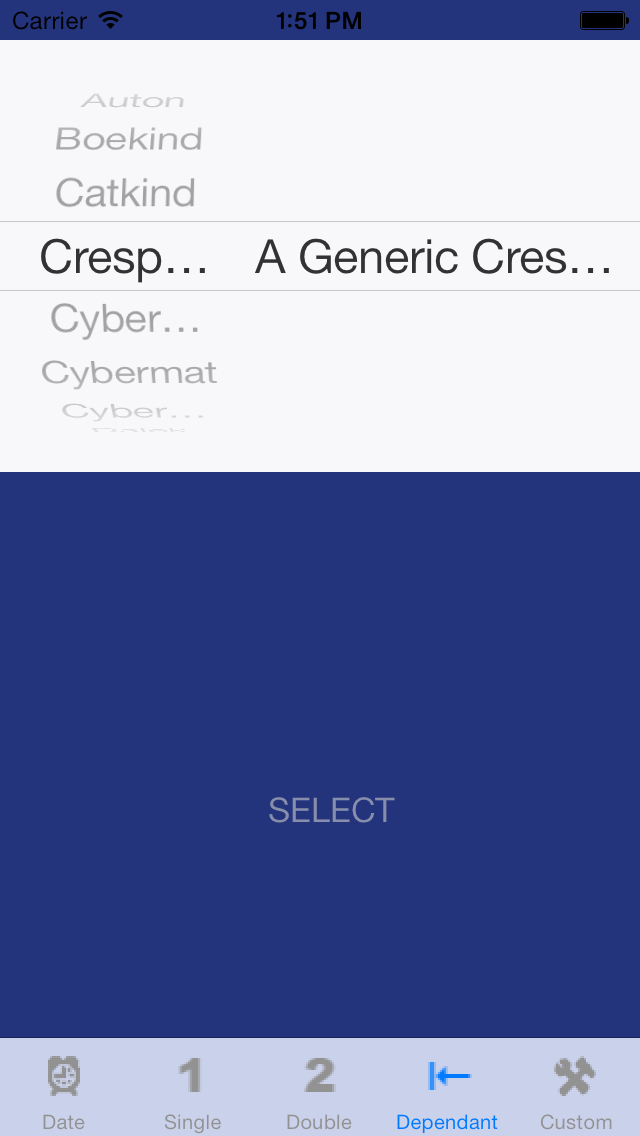Switch to the Date tab
640x1136 pixels.
pos(64,1092)
